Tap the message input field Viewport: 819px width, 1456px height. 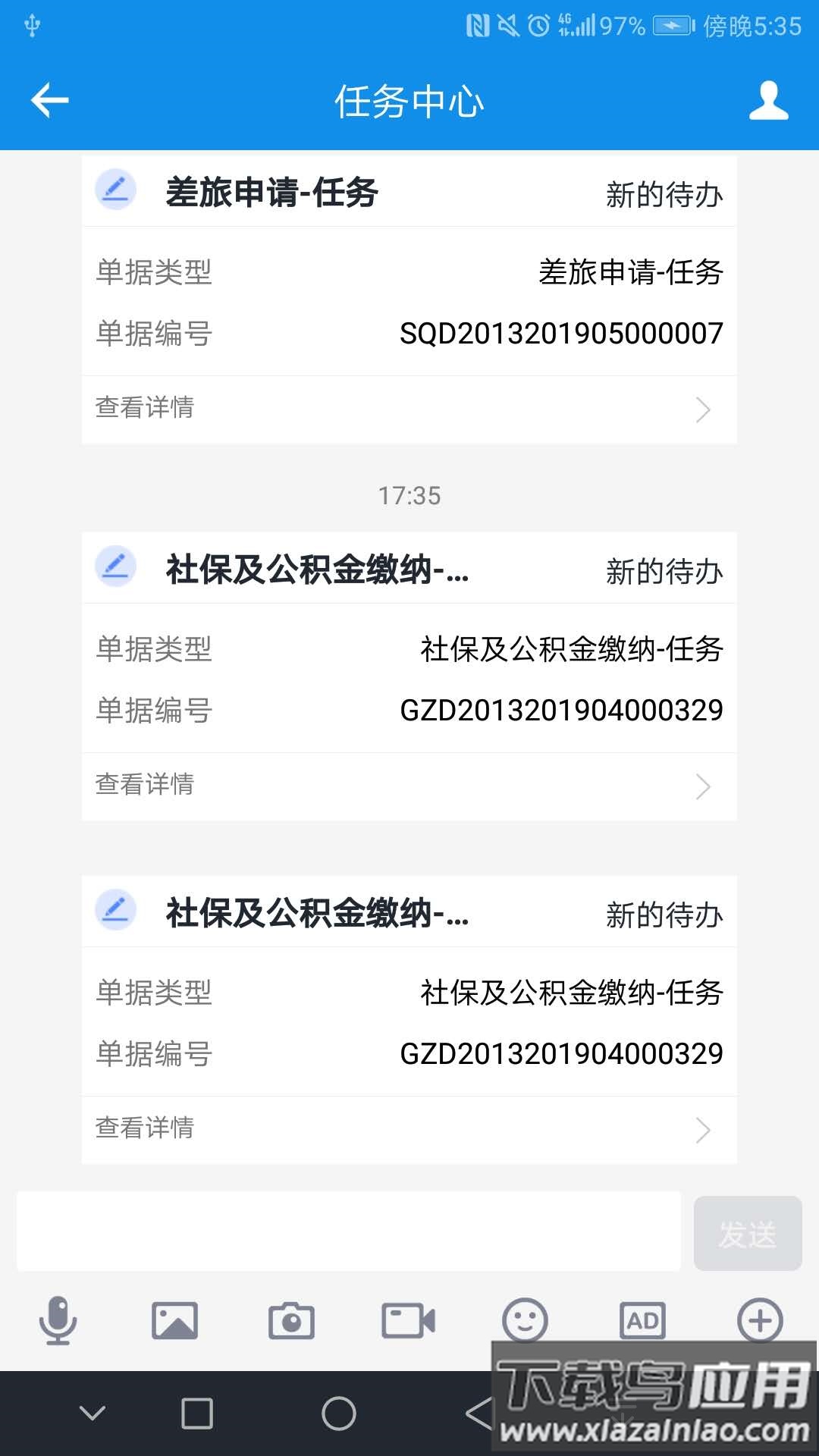click(349, 1232)
